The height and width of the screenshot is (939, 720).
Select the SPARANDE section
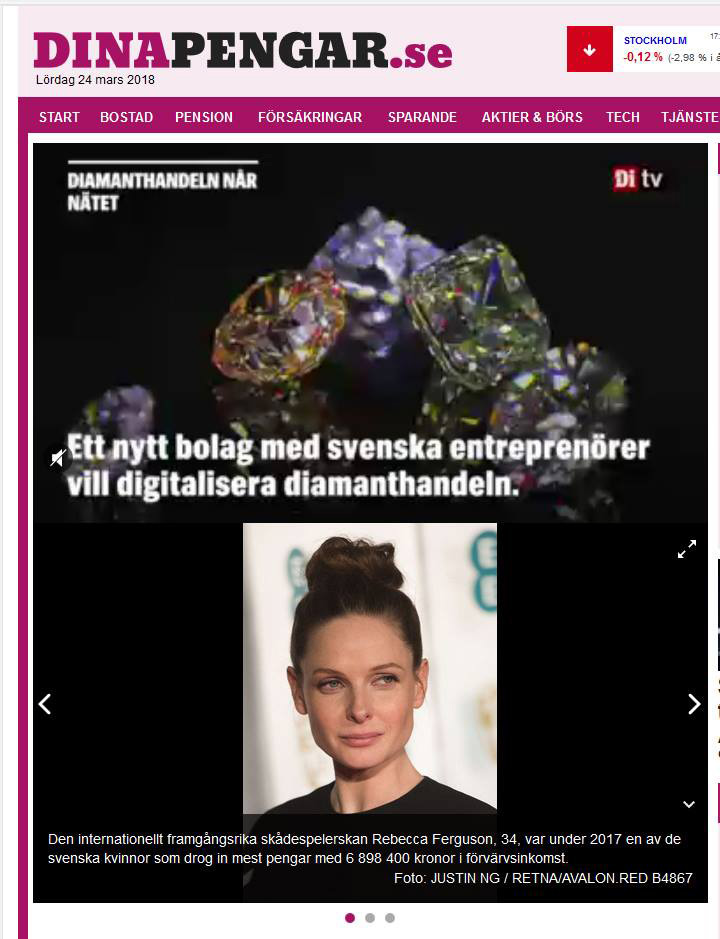coord(422,117)
